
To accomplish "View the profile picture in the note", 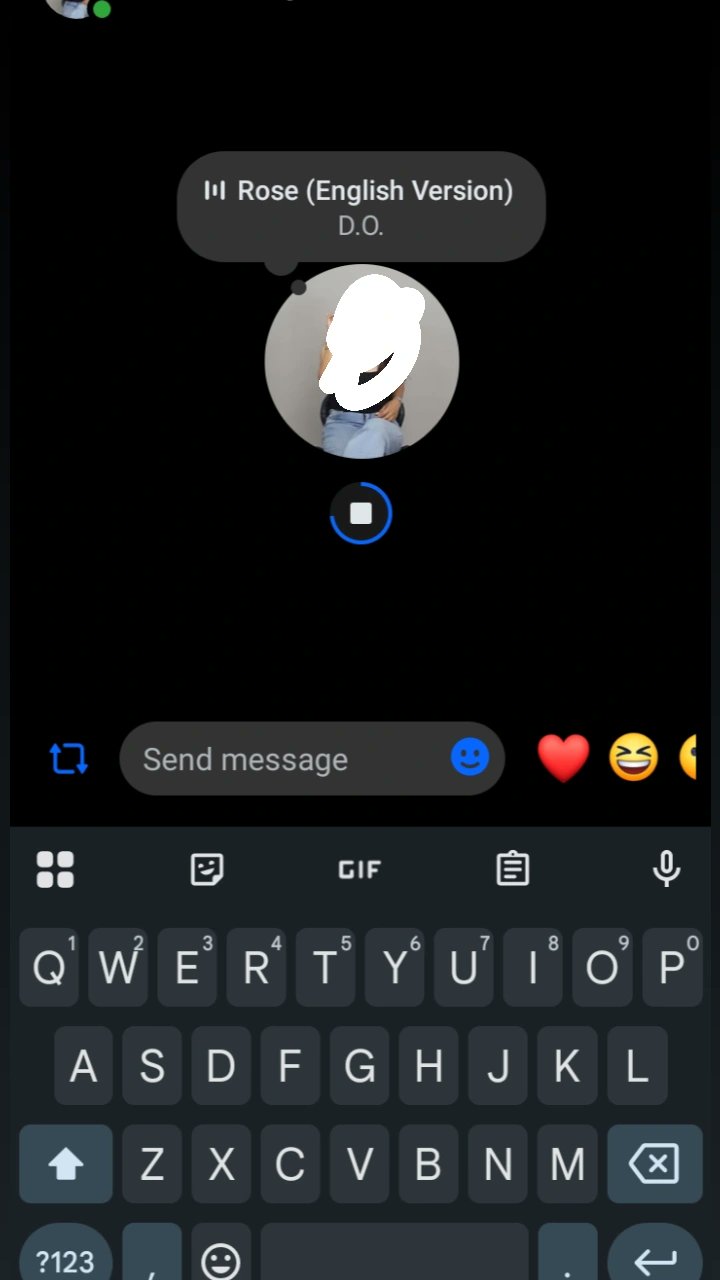I will [361, 362].
